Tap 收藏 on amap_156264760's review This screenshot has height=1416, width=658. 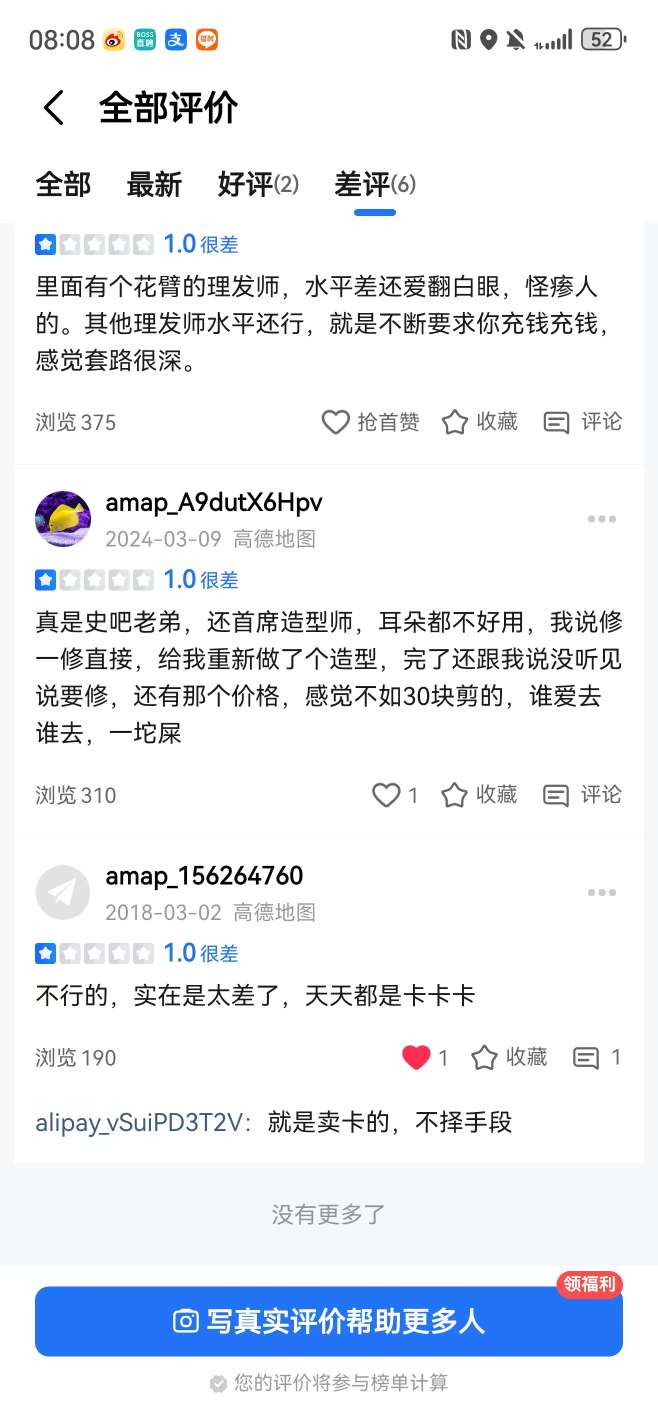(509, 1057)
